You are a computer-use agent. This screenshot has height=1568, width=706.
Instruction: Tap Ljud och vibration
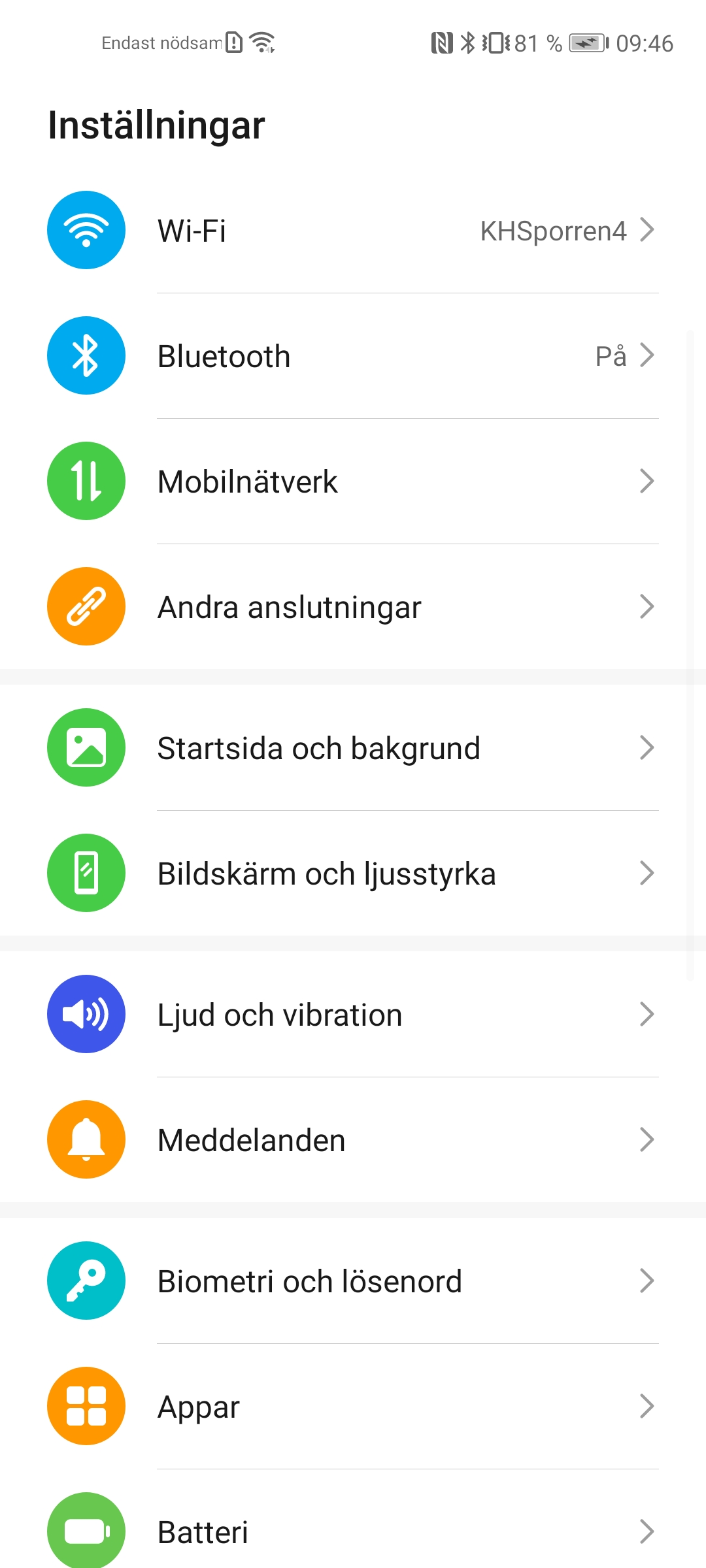pyautogui.click(x=353, y=1015)
